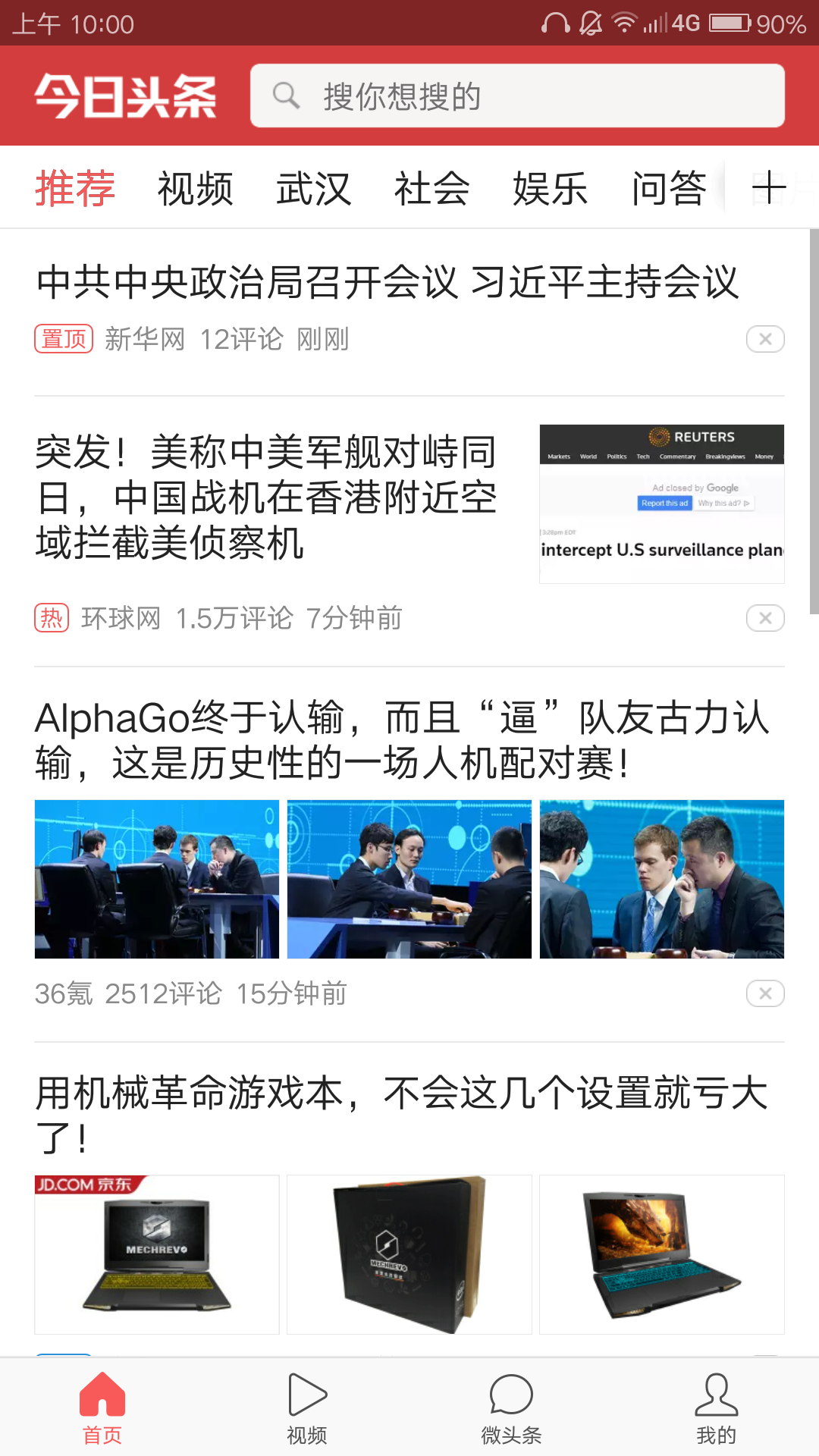
Task: Open the plus icon to add channels
Action: 769,188
